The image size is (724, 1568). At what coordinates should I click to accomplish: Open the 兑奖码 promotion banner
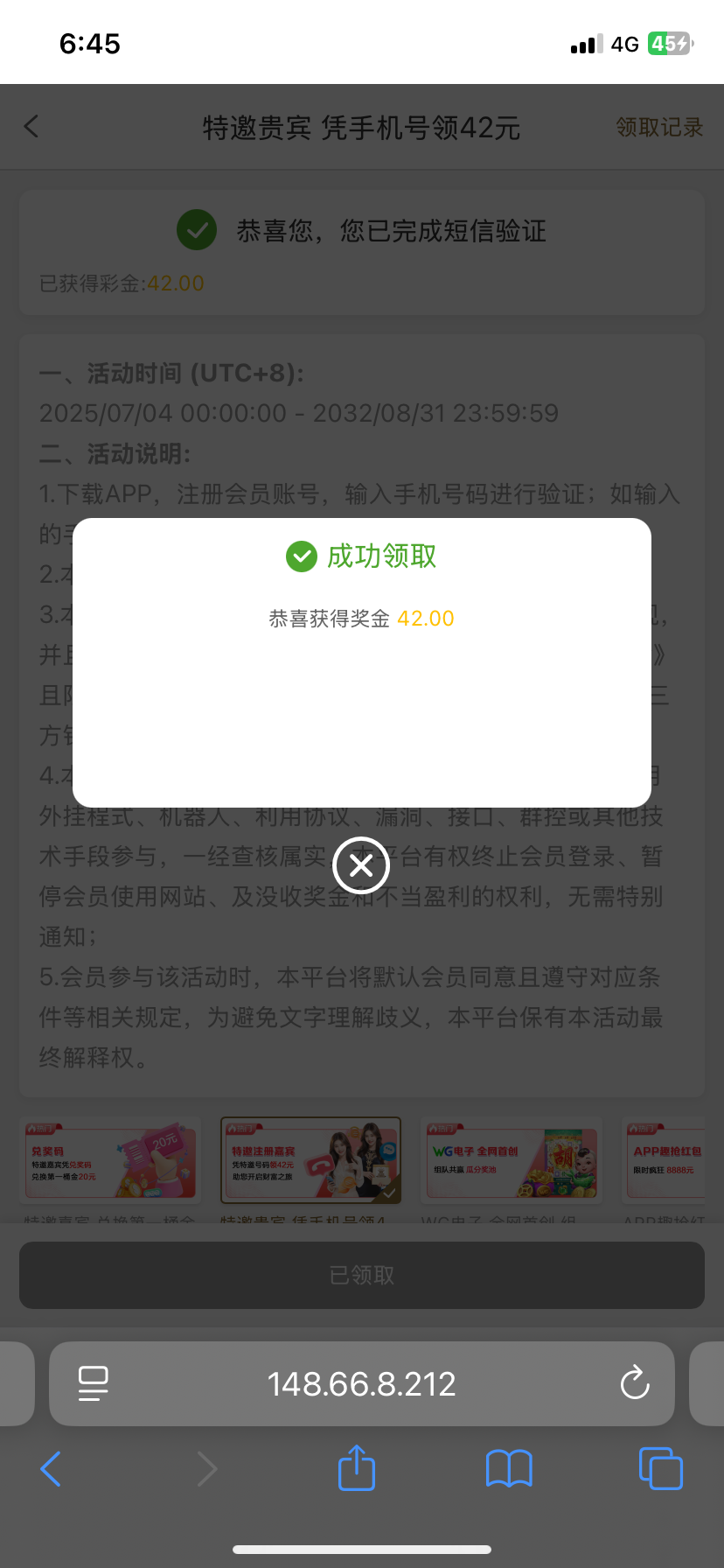[110, 1160]
